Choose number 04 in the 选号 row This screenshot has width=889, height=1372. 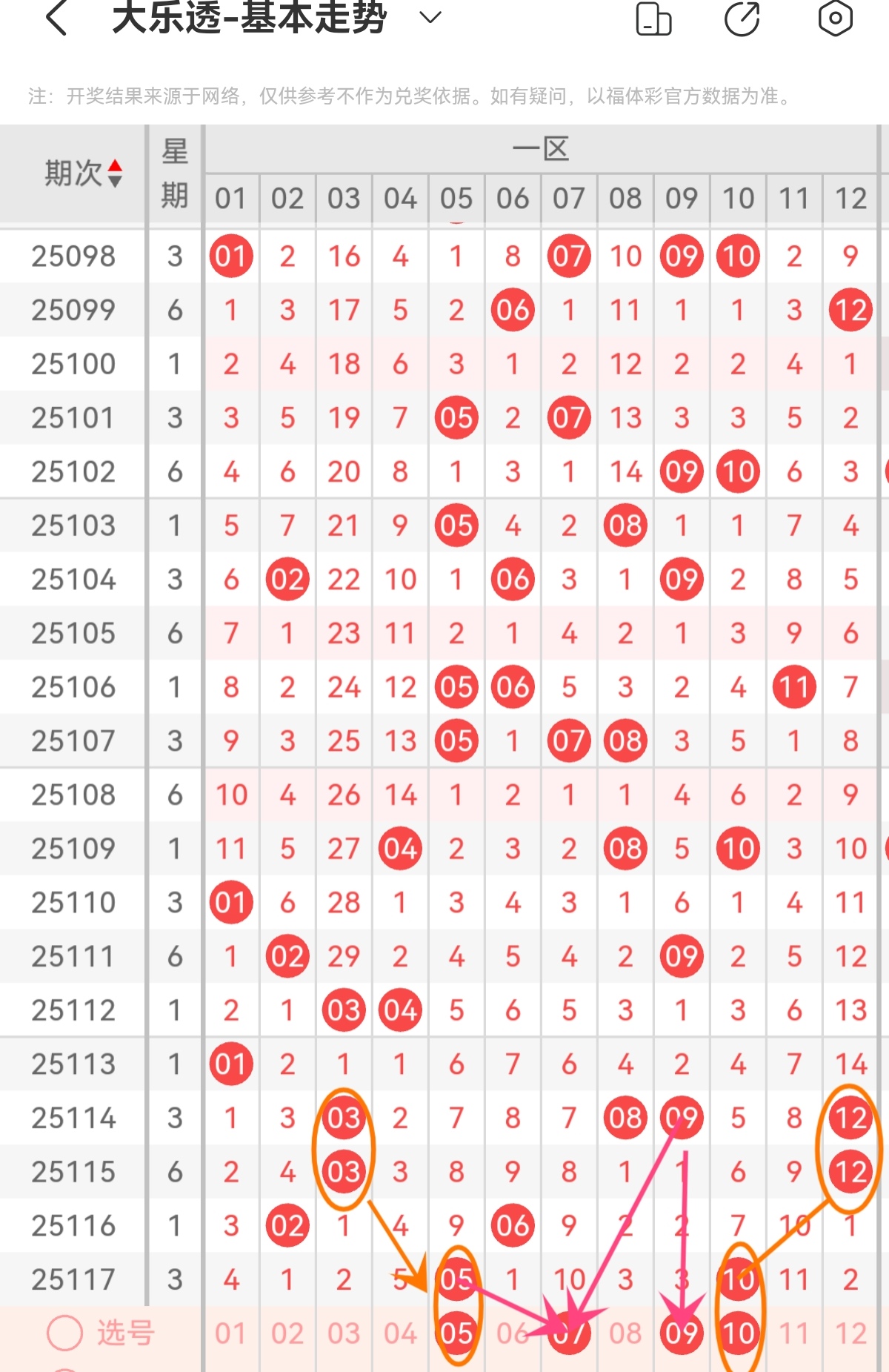click(400, 1333)
